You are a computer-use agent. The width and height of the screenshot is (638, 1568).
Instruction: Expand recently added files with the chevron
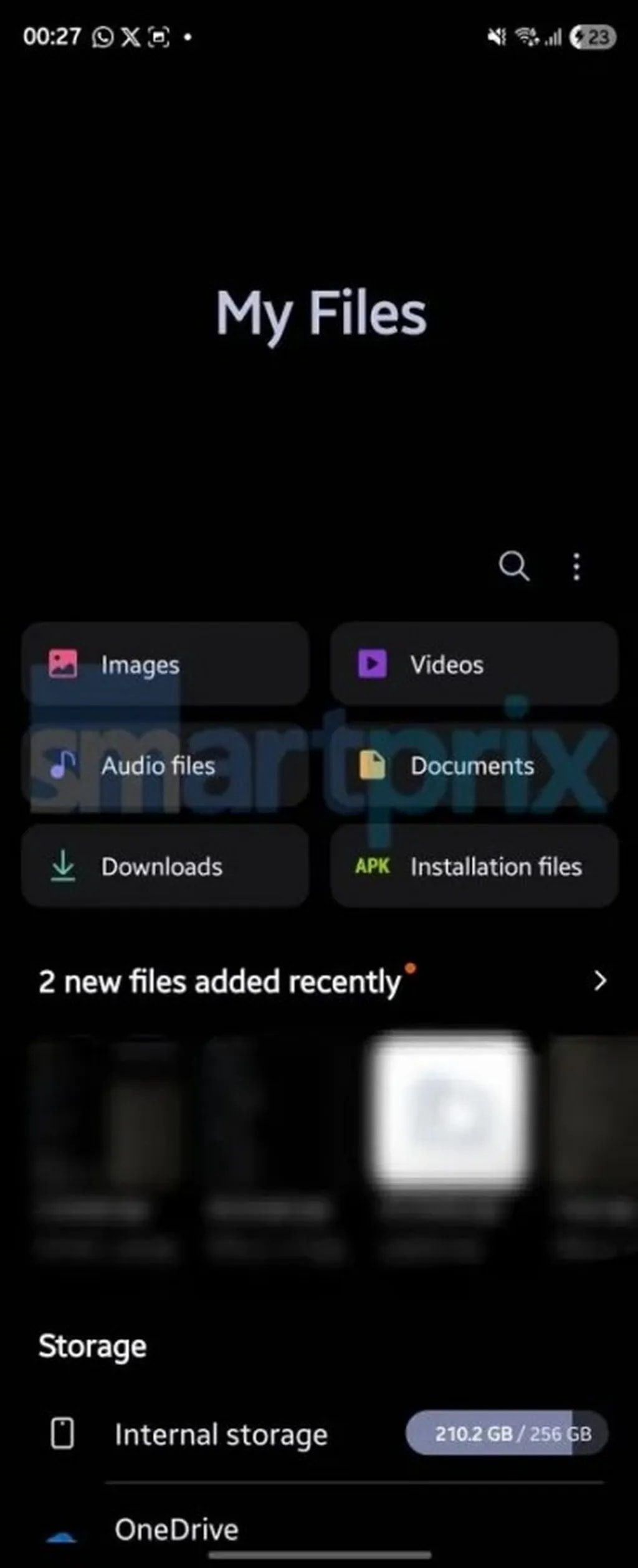599,981
